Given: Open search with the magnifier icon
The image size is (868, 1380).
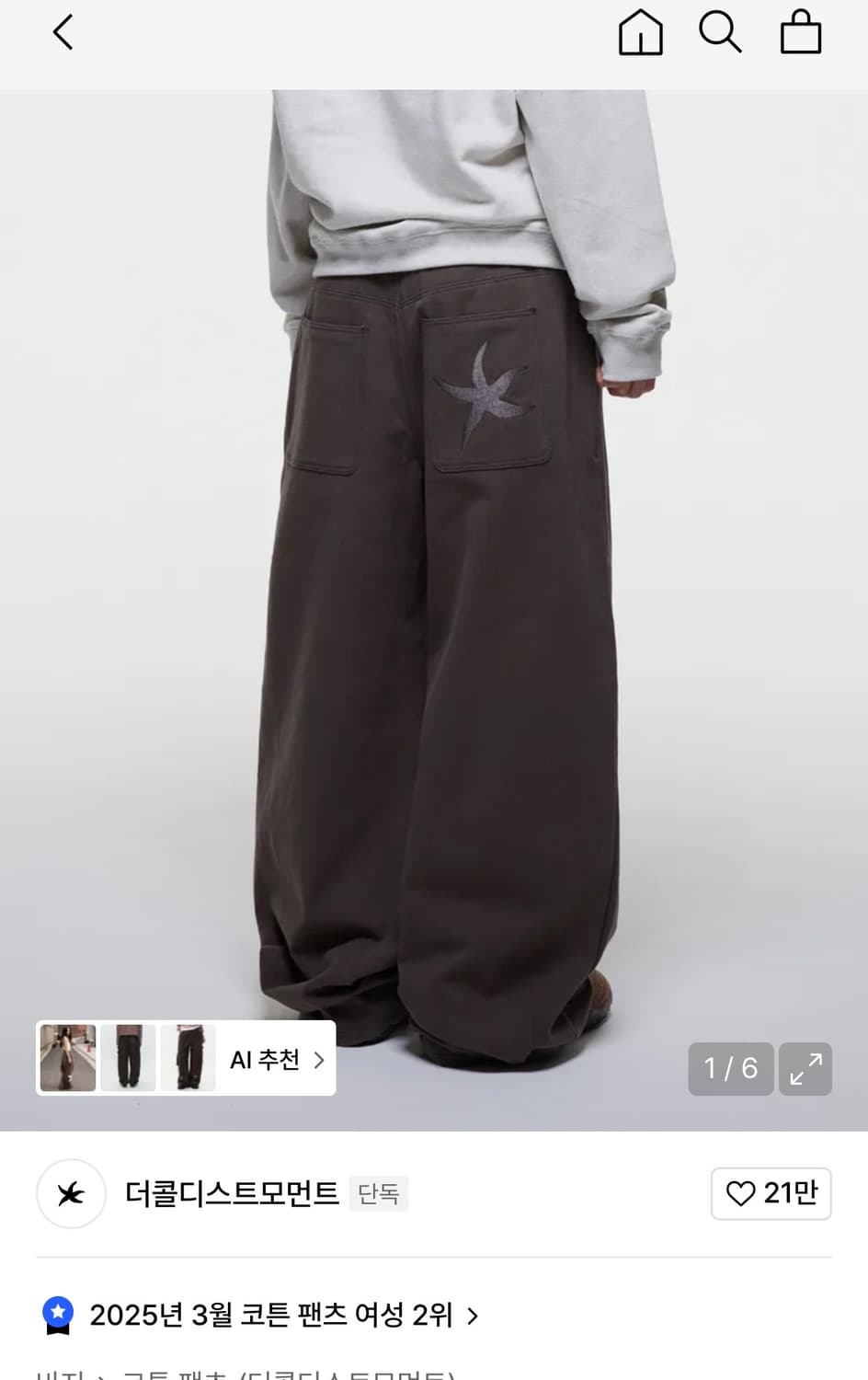Looking at the screenshot, I should point(720,32).
